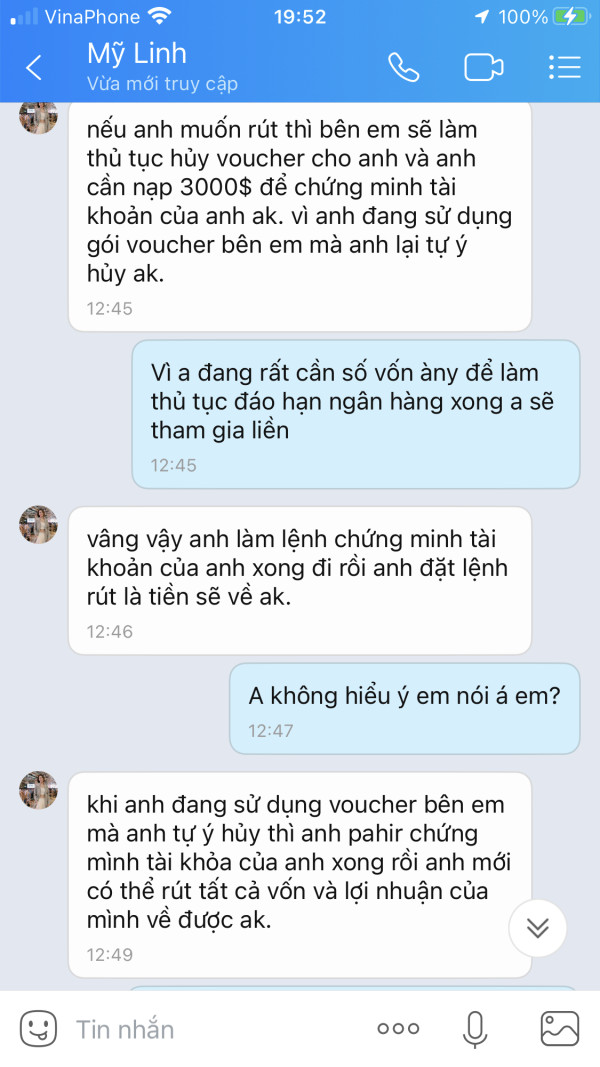Record a voice message with microphone
The image size is (600, 1067).
click(x=474, y=1029)
